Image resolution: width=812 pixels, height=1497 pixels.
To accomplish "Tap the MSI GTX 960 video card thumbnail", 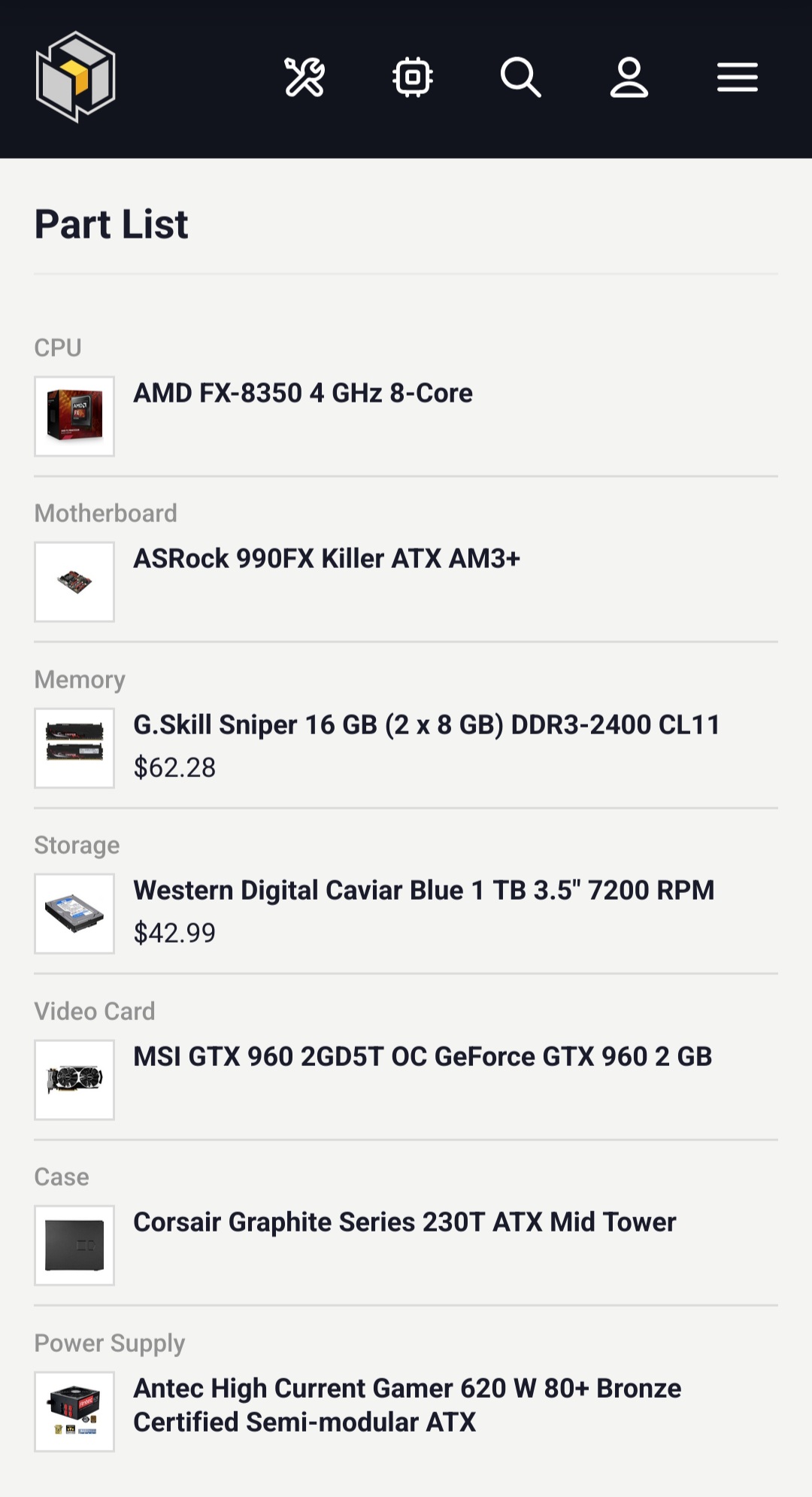I will (x=74, y=1080).
